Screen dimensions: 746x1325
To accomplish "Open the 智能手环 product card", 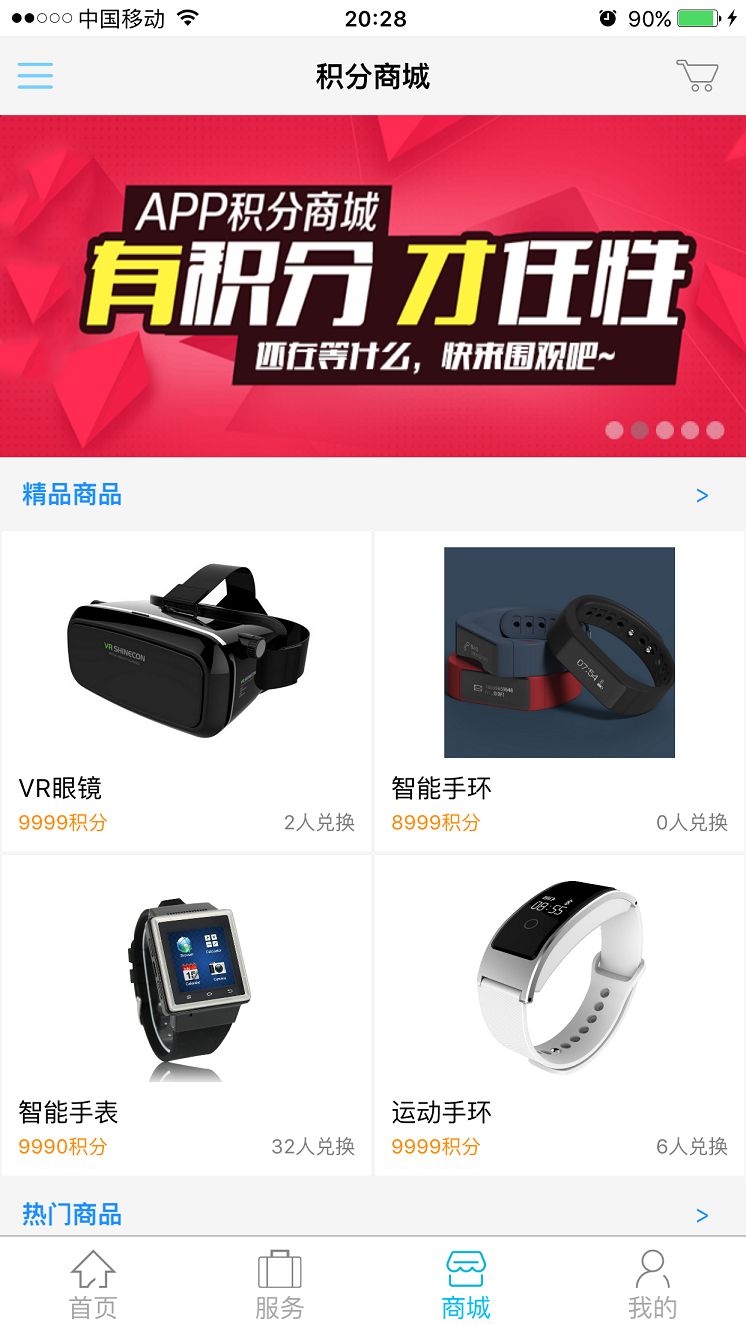I will (559, 691).
